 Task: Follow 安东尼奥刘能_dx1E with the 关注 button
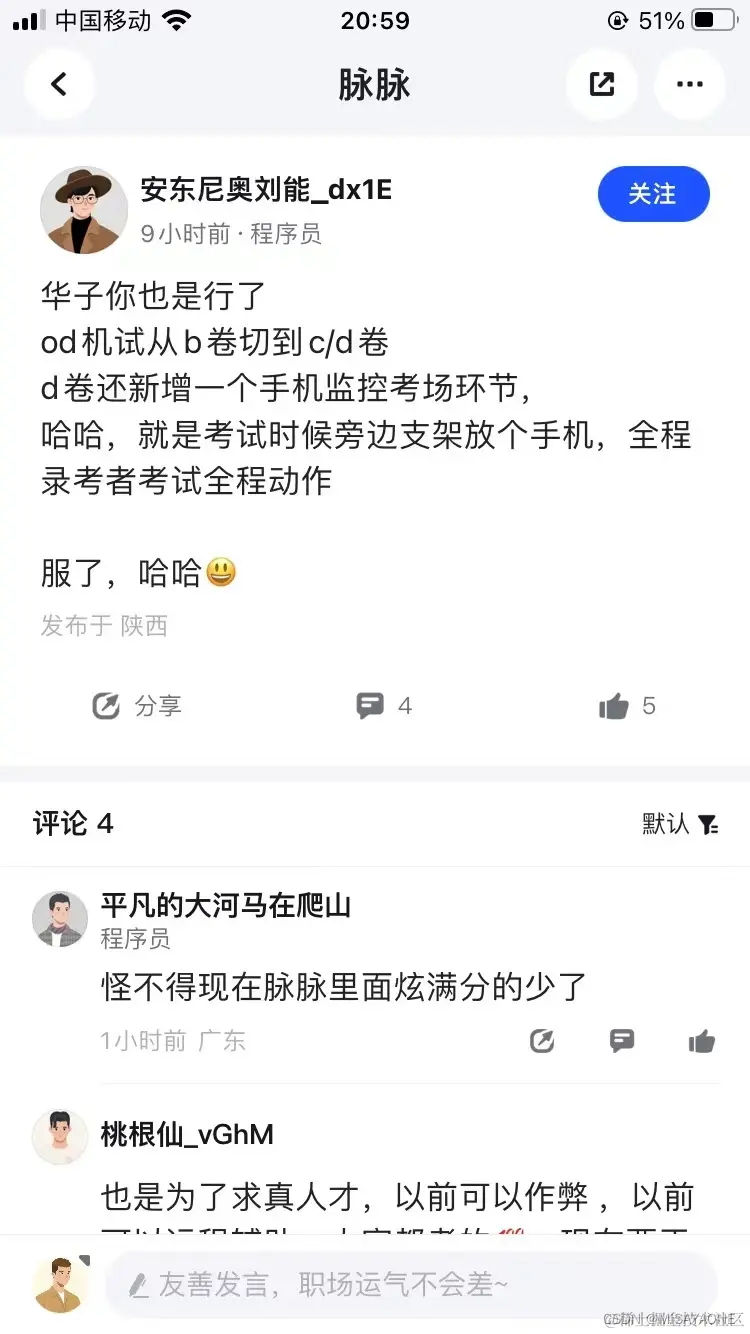tap(653, 193)
